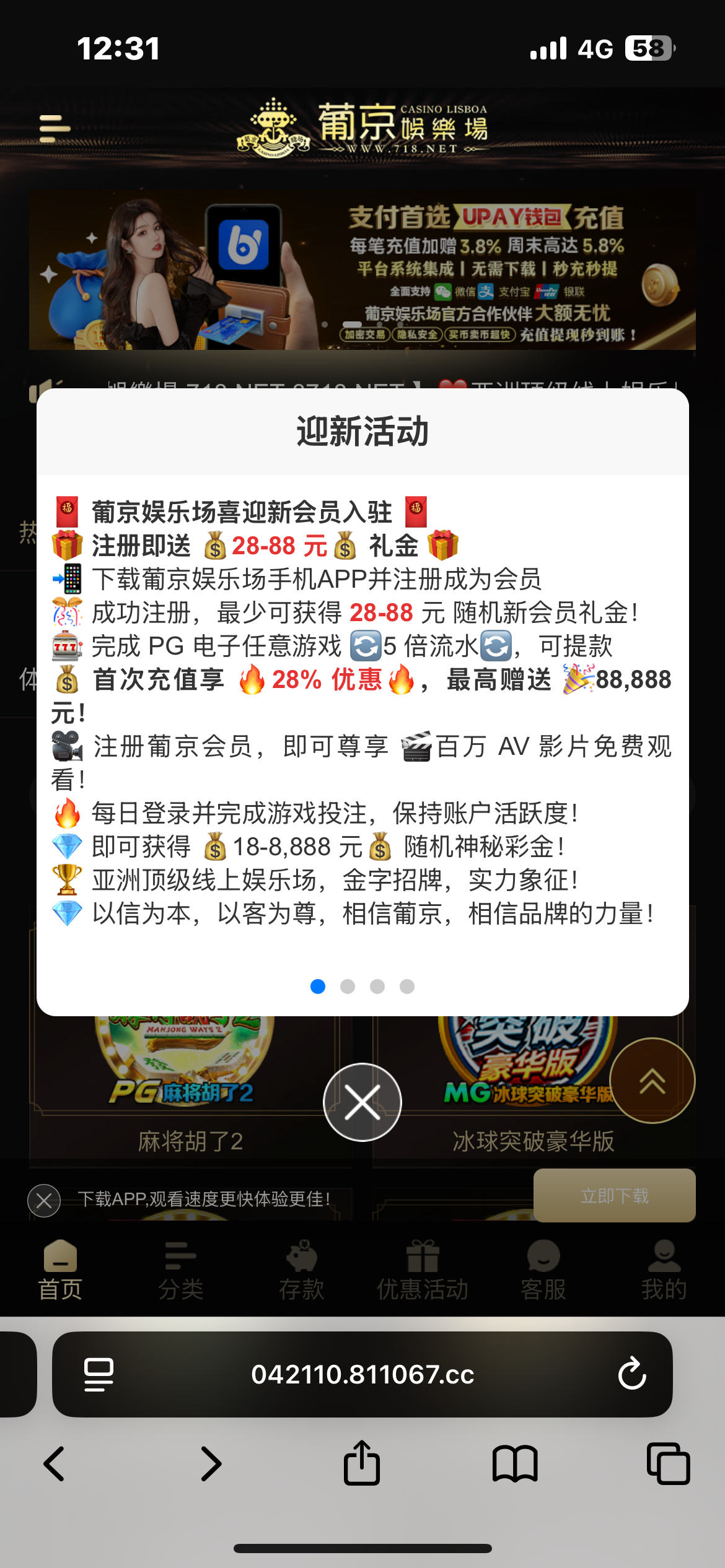Go to the second popup page dot
The image size is (725, 1568).
[348, 987]
